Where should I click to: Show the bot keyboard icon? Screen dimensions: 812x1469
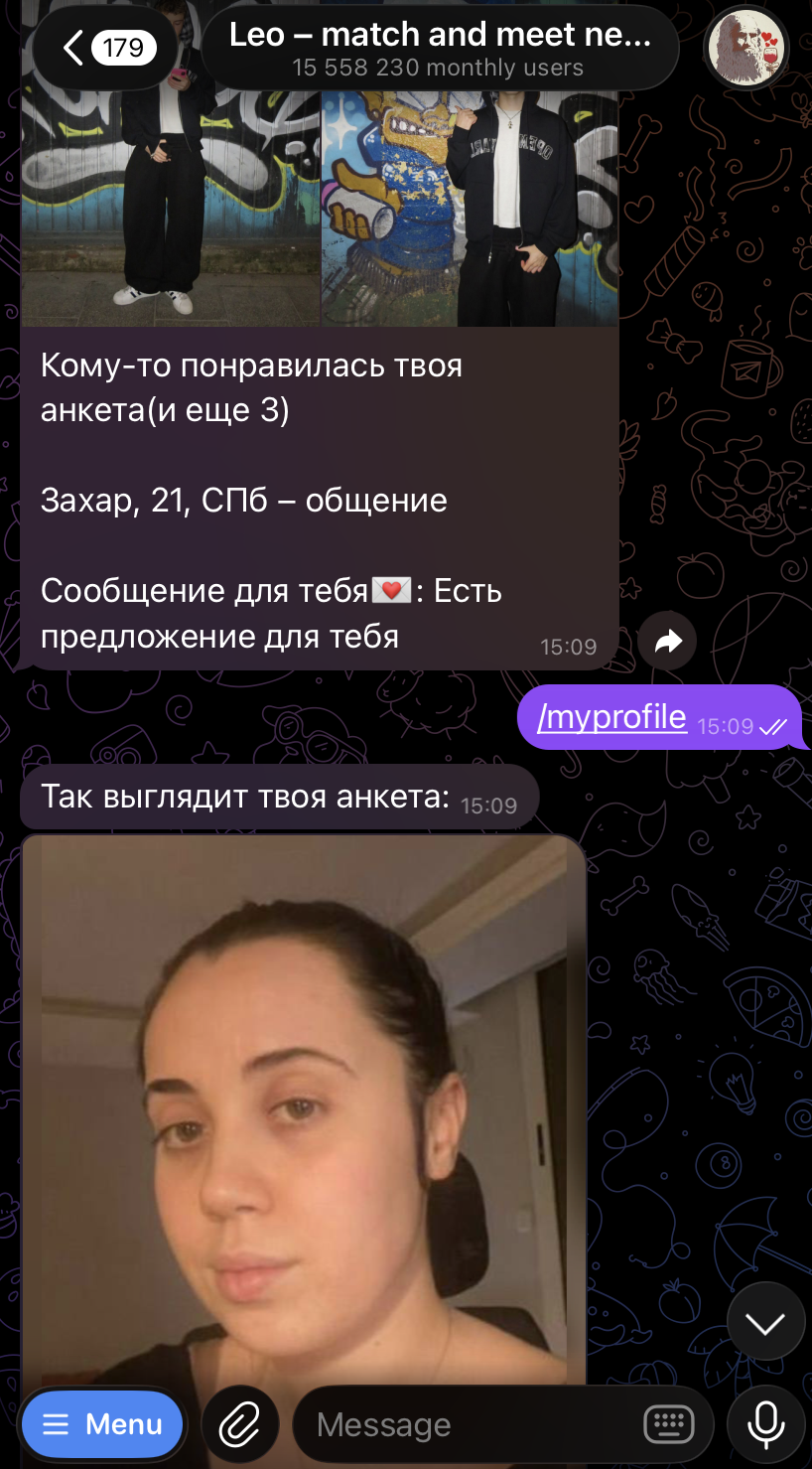(x=668, y=1425)
